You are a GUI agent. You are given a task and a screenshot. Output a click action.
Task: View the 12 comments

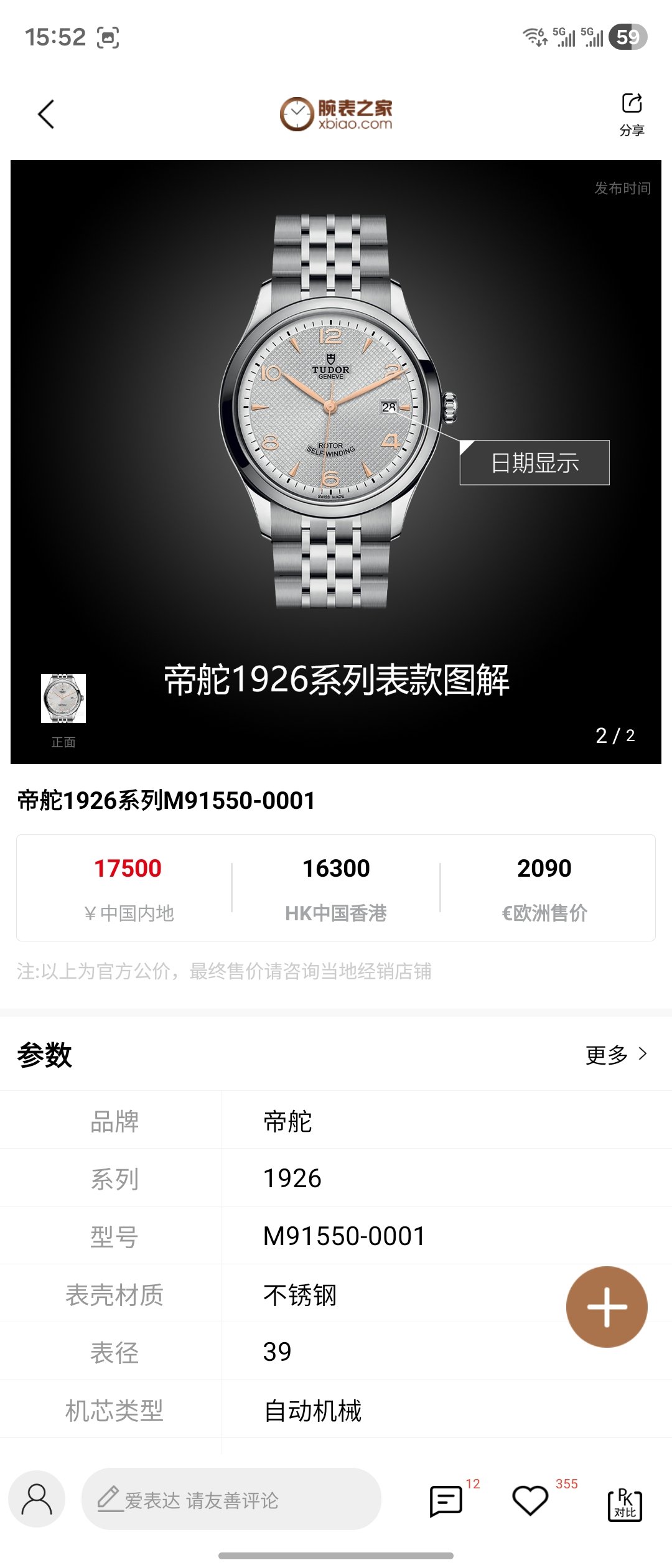pyautogui.click(x=447, y=1501)
